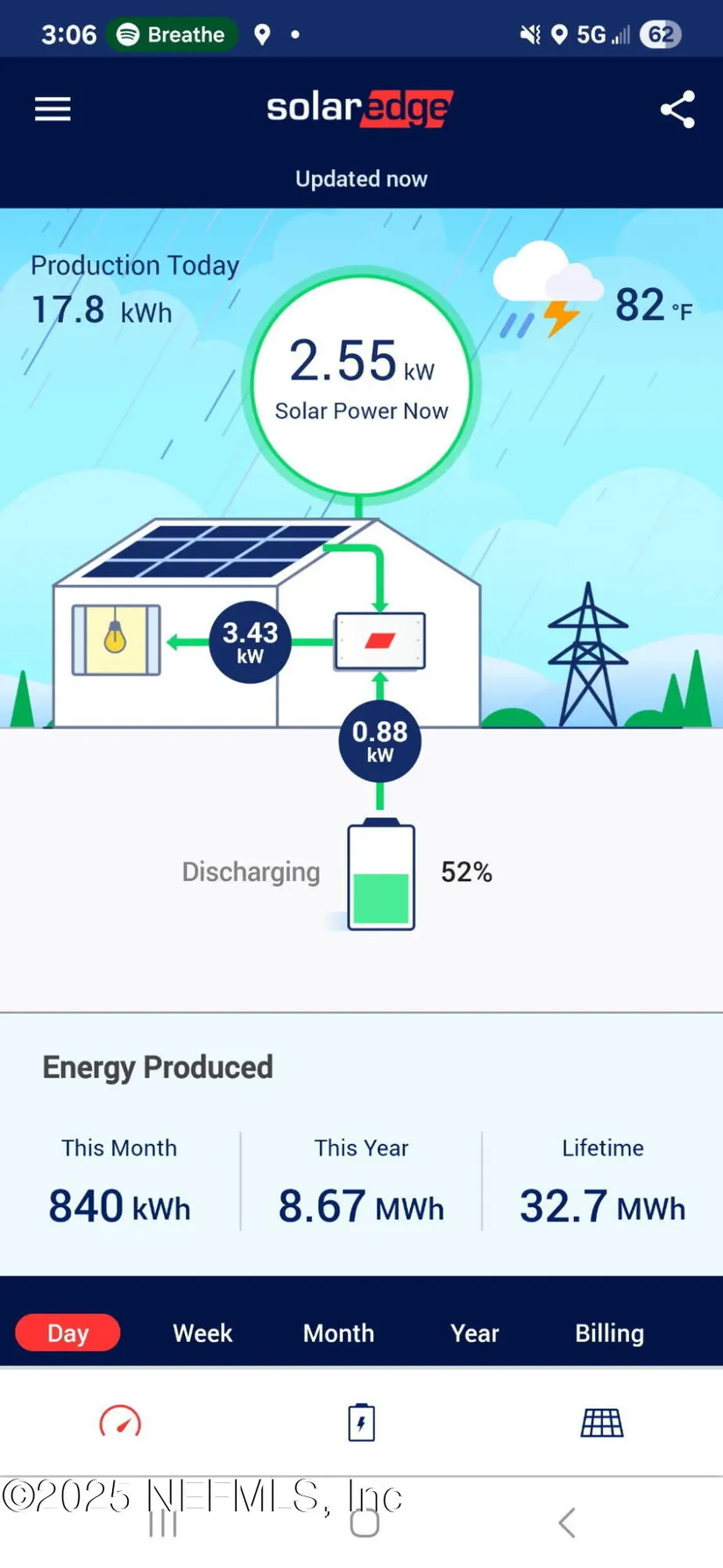Image resolution: width=723 pixels, height=1568 pixels.
Task: Share the SolarEdge dashboard
Action: coord(677,109)
